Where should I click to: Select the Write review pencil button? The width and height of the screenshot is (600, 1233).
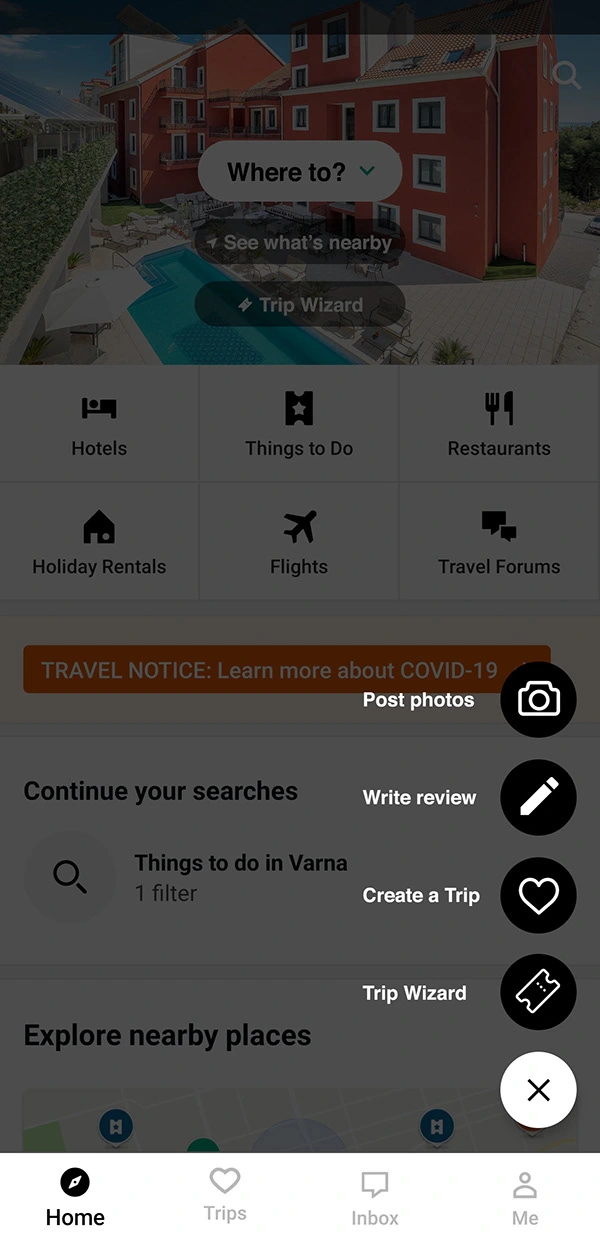(538, 798)
